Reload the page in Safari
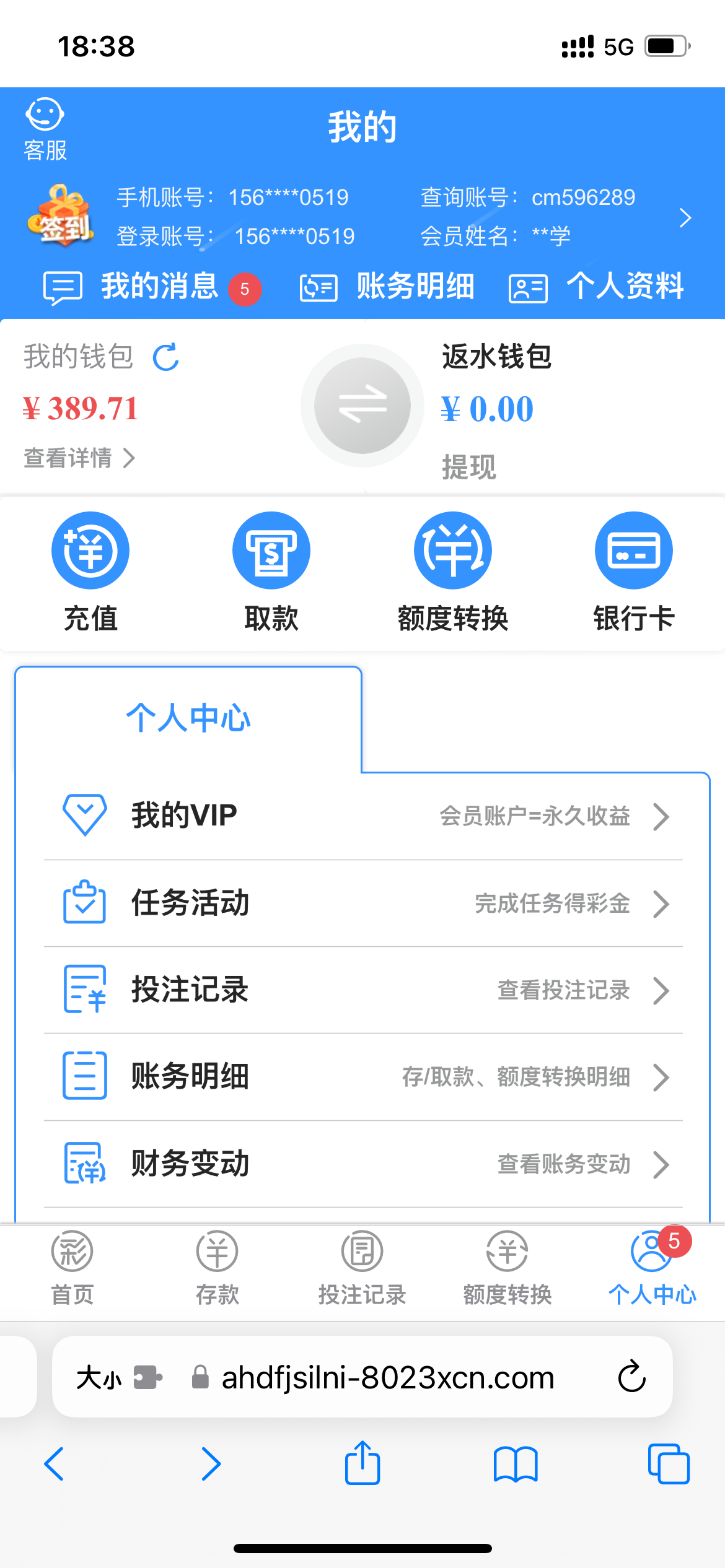This screenshot has width=725, height=1568. coord(631,1377)
